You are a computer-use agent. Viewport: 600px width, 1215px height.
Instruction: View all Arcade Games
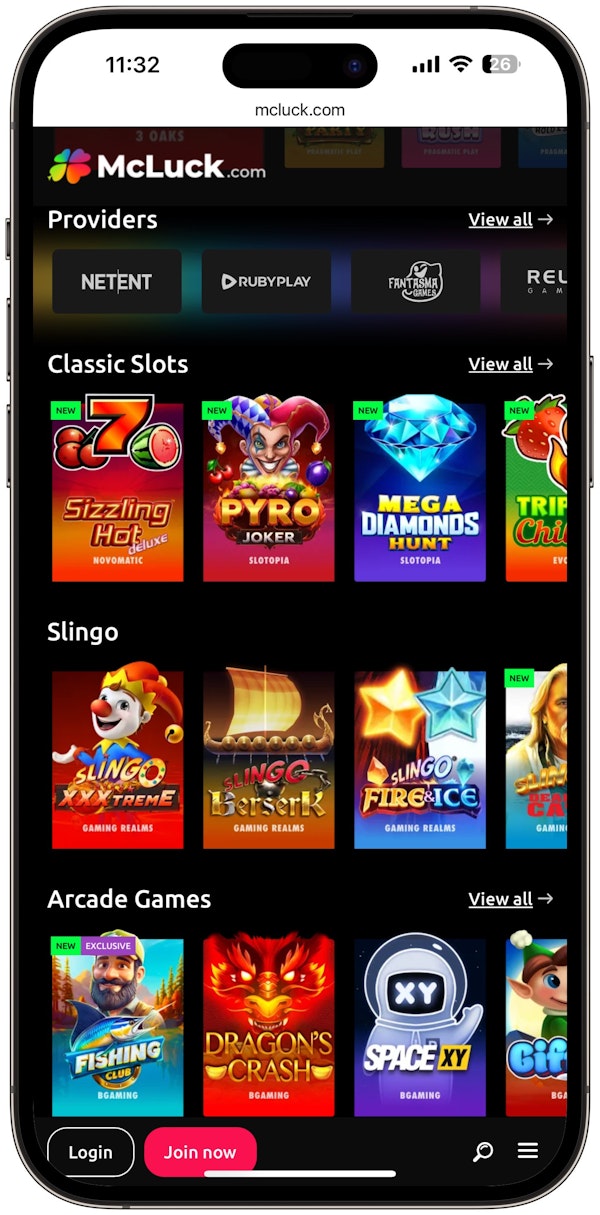(x=510, y=899)
